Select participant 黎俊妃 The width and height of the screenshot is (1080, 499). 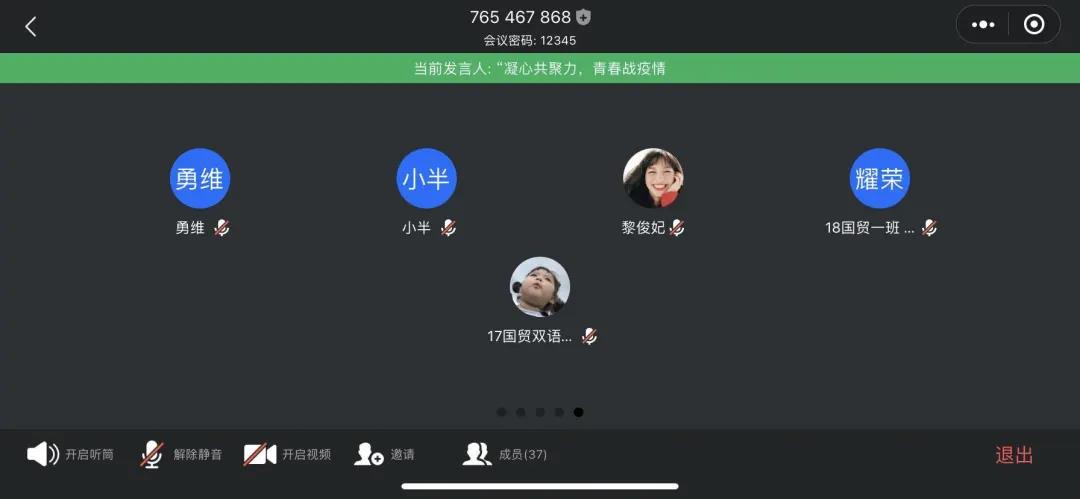click(653, 179)
